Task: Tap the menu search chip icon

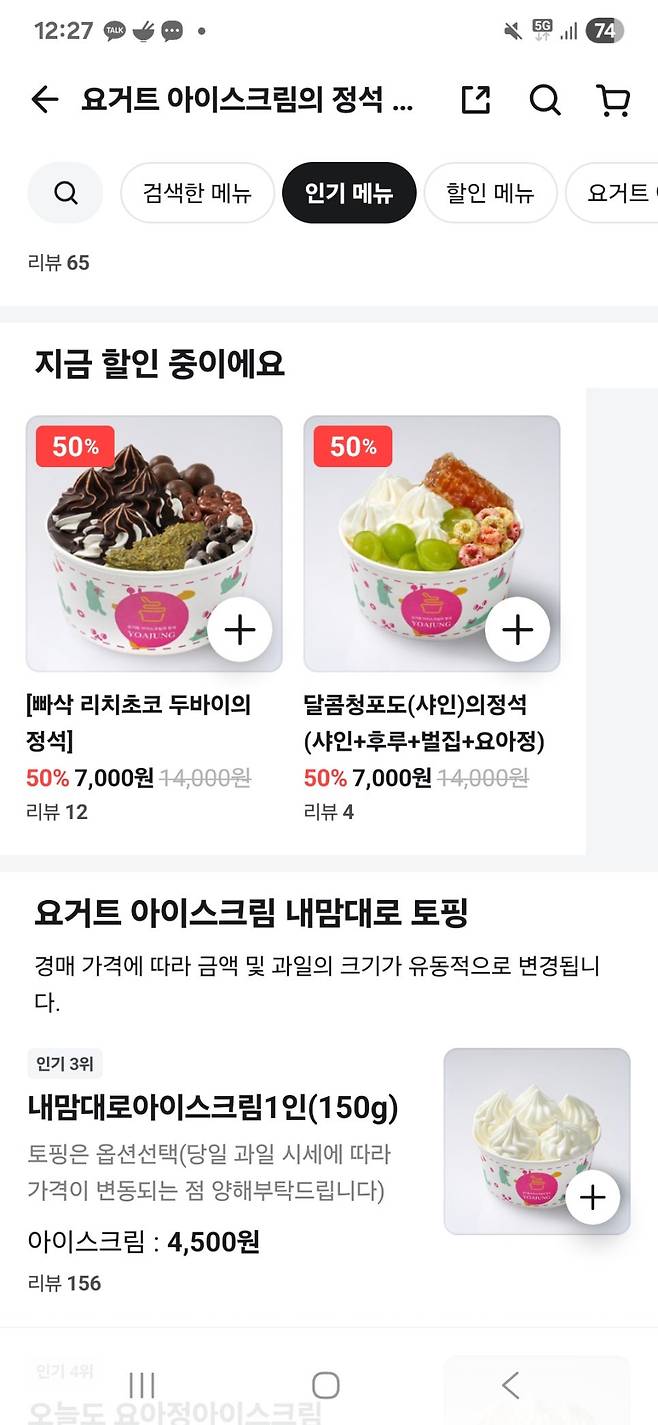Action: click(66, 193)
